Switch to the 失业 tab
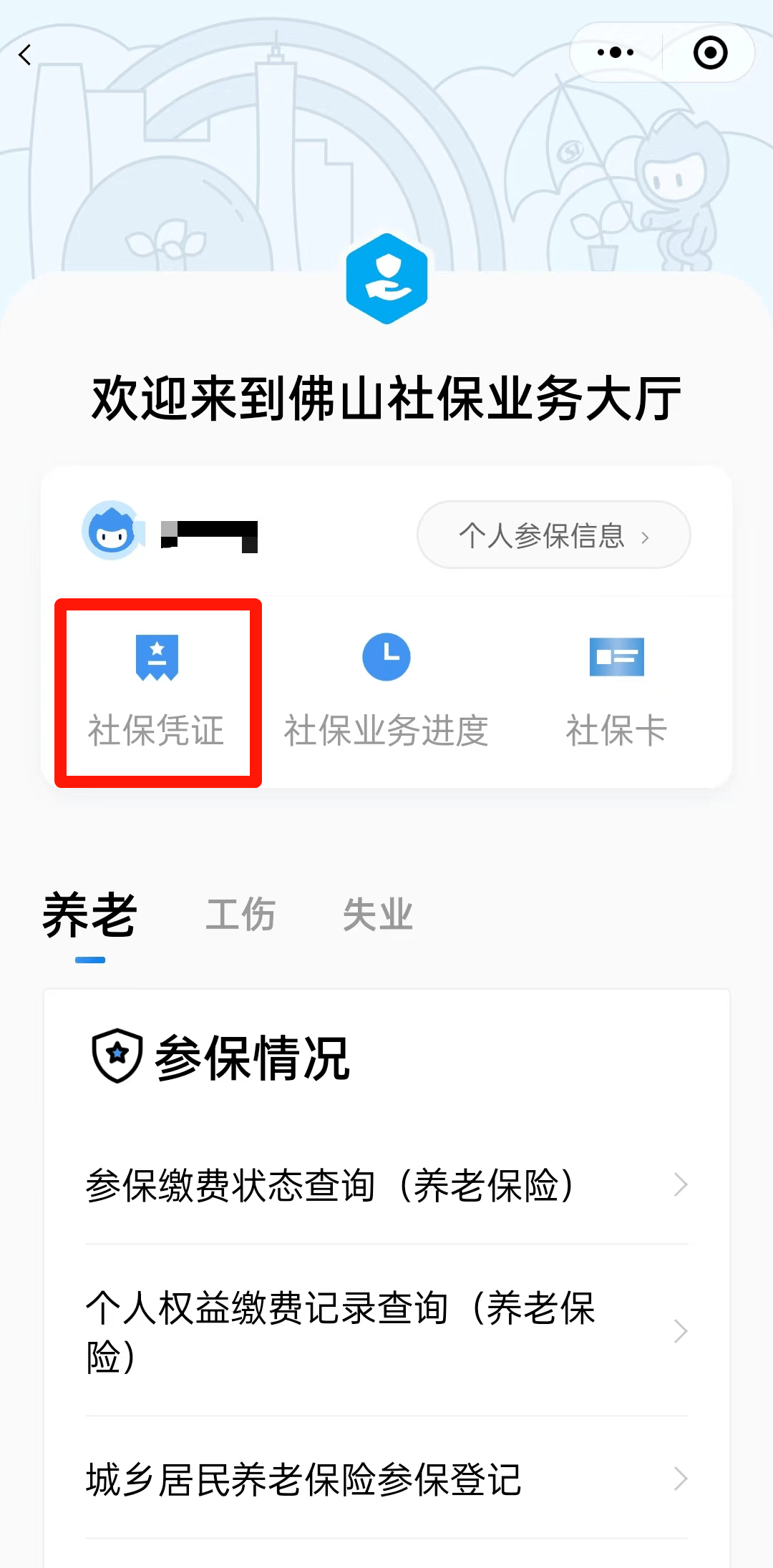 click(378, 916)
